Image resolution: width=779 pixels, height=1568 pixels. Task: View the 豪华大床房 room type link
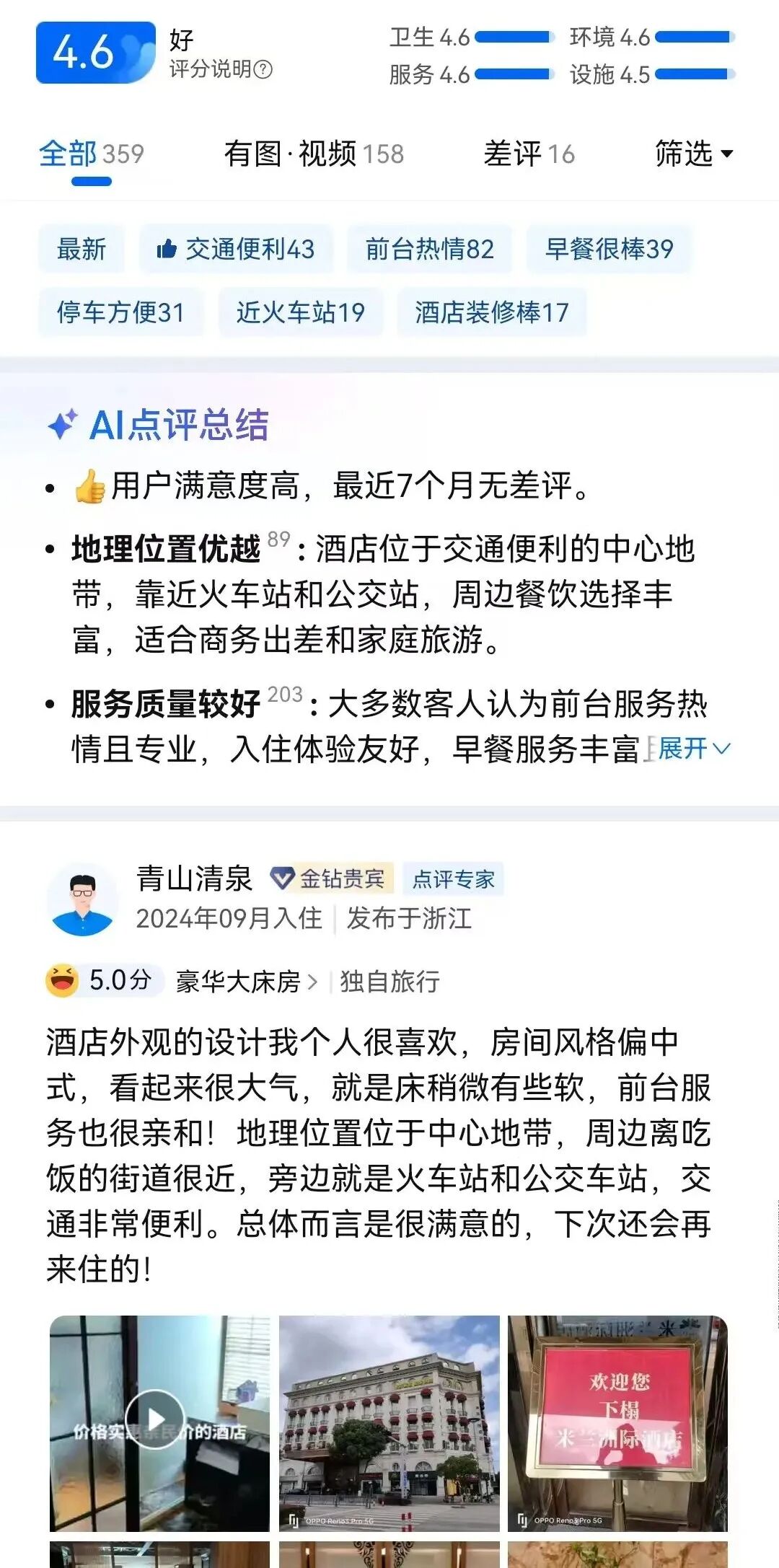[246, 982]
